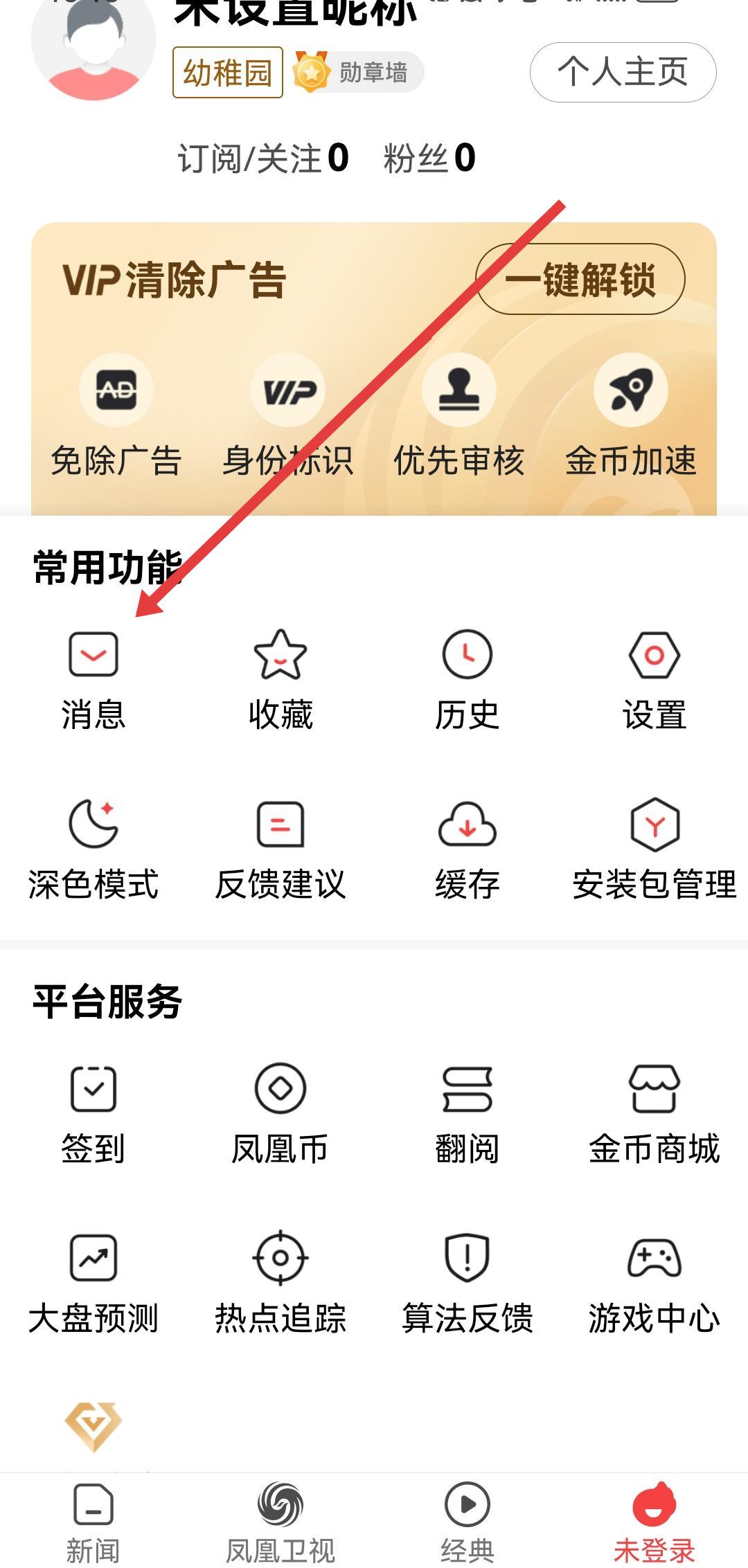Screen dimensions: 748x1568
Task: Enable 深色模式 dark mode
Action: pos(93,849)
